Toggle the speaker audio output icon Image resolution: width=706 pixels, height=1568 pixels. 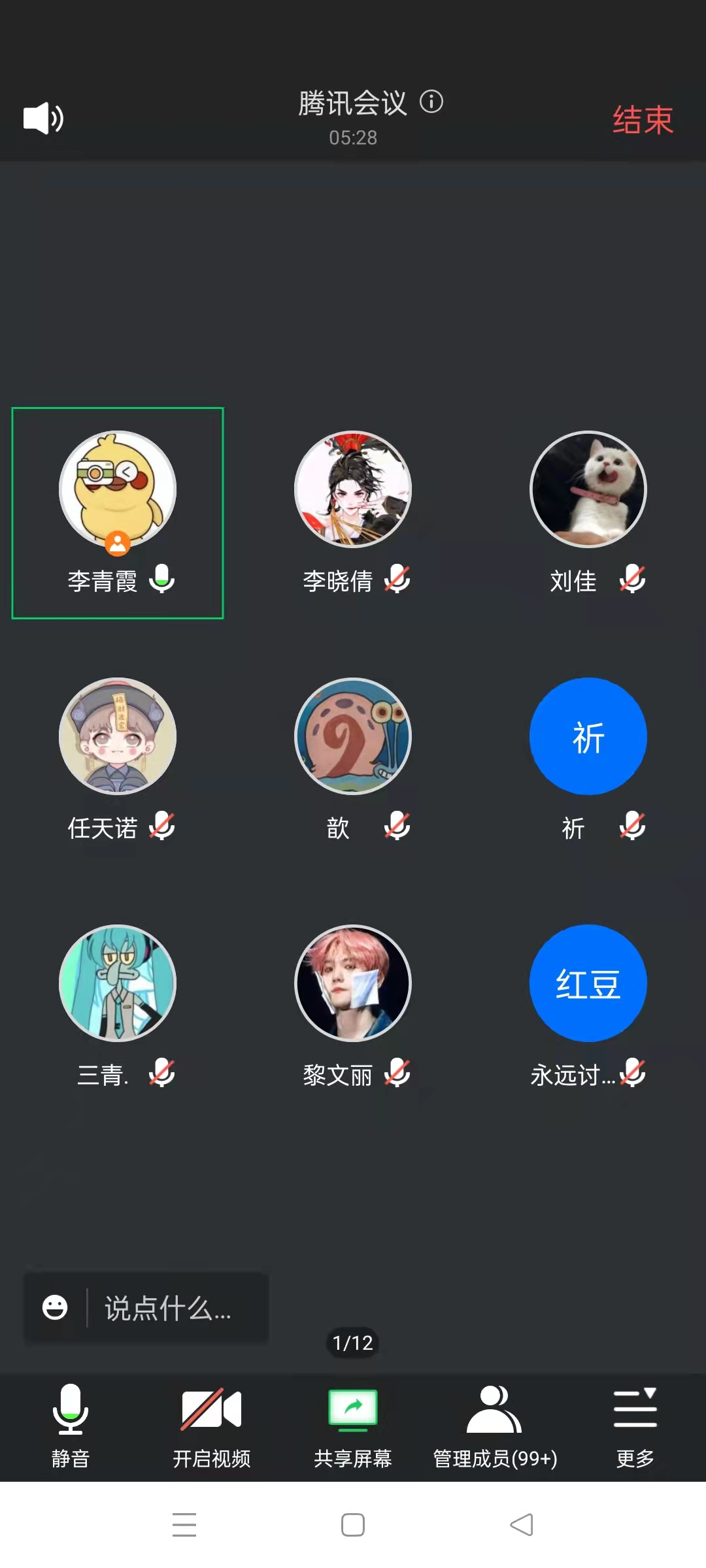[43, 118]
